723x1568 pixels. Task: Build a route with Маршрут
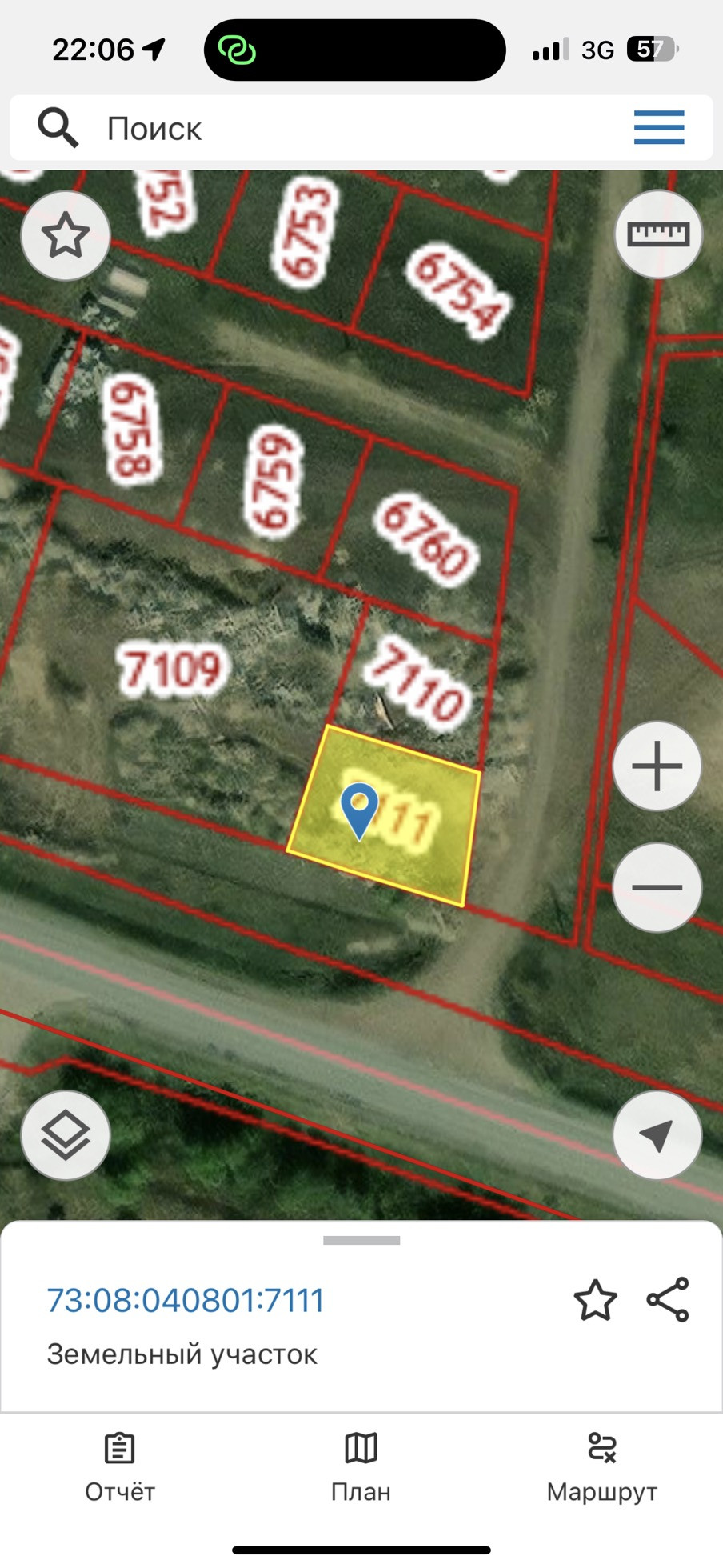(x=602, y=1468)
